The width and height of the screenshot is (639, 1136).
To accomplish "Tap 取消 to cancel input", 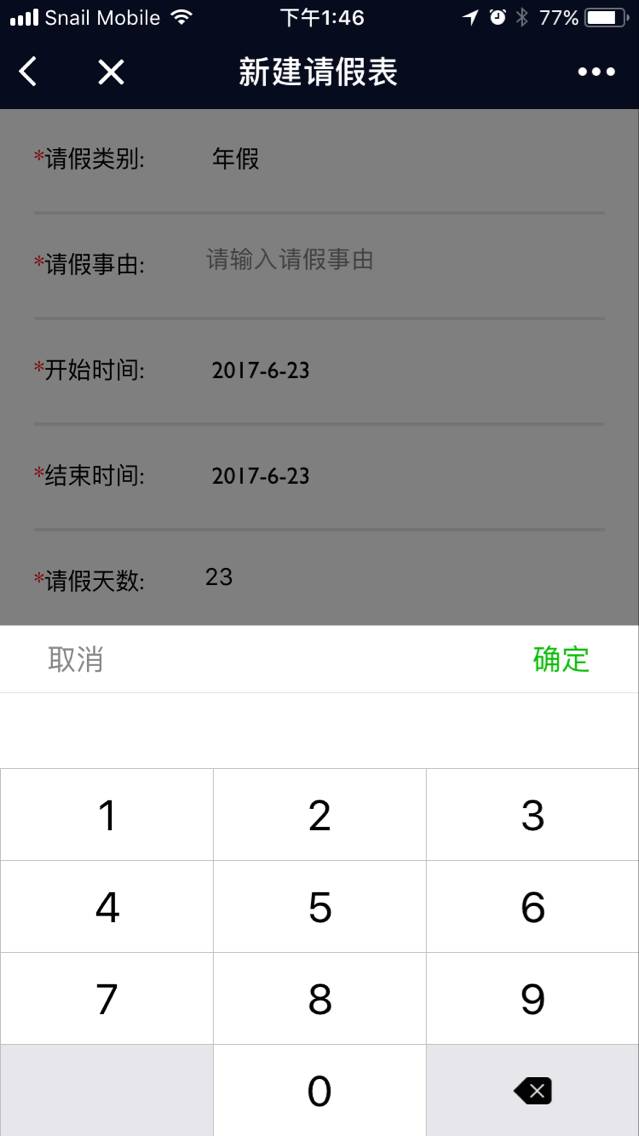I will pyautogui.click(x=75, y=660).
